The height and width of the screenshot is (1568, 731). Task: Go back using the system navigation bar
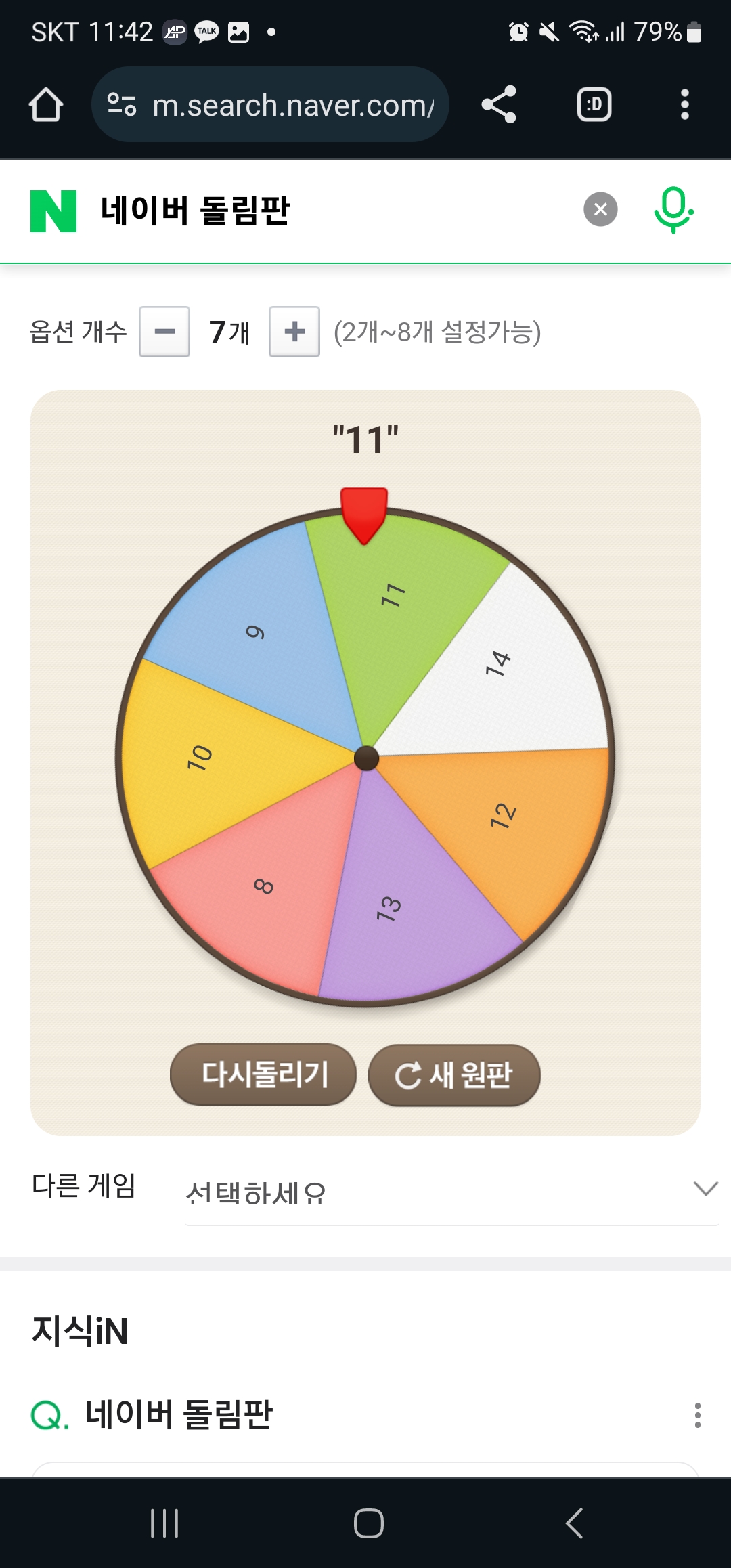(574, 1523)
